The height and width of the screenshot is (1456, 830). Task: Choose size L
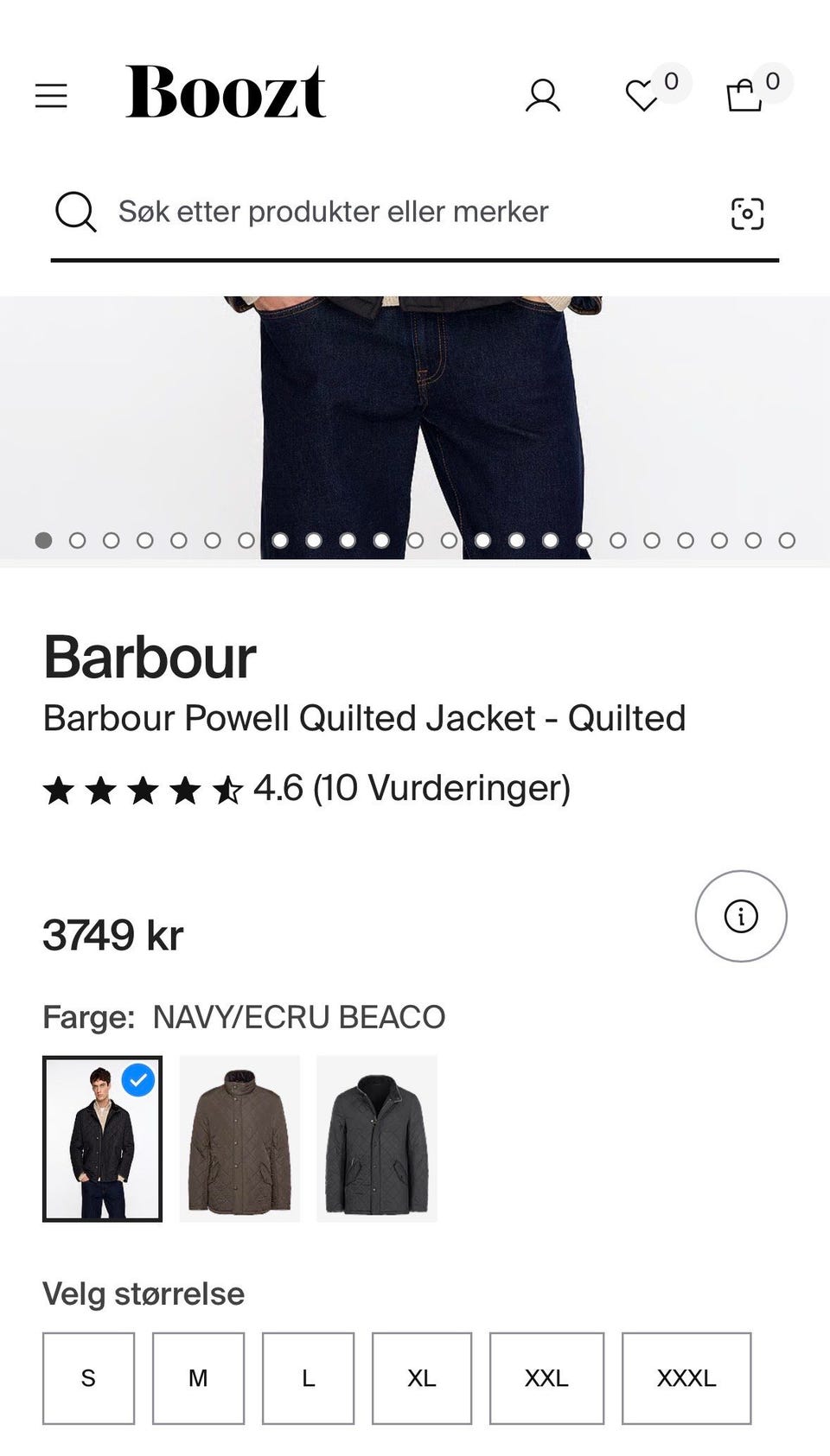308,1378
